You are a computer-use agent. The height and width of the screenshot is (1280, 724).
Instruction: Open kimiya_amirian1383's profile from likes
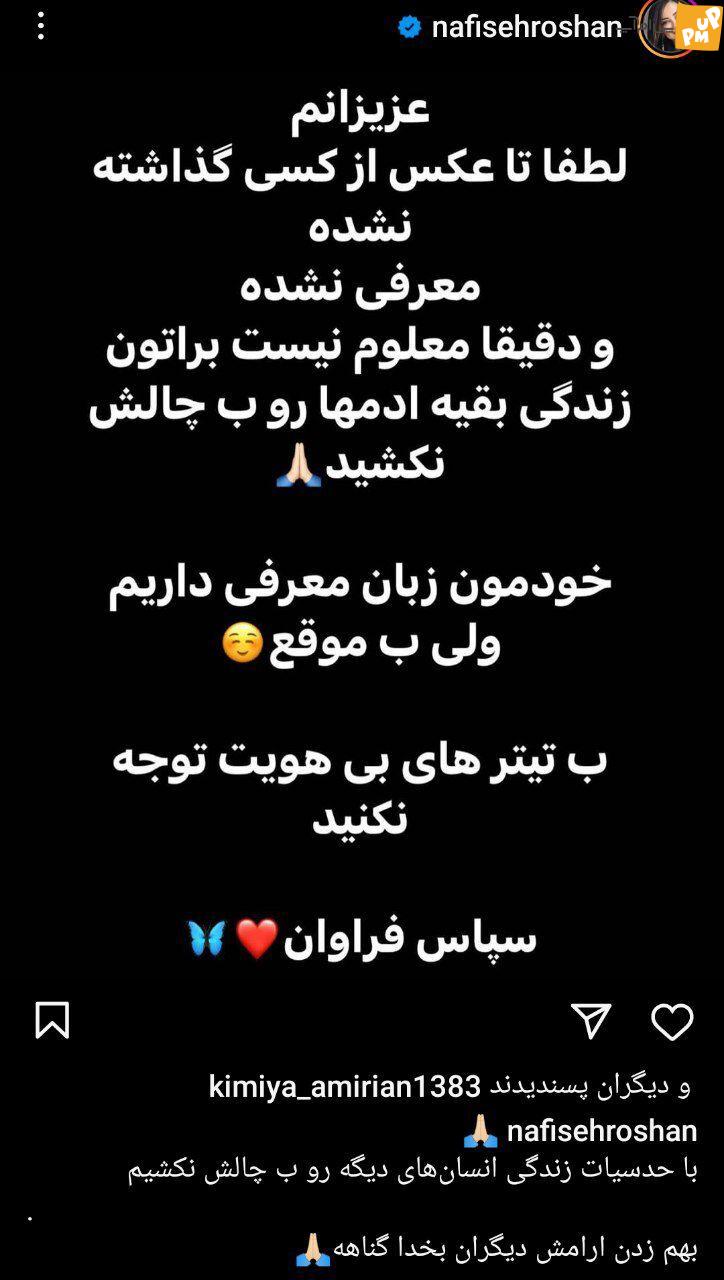[x=345, y=1086]
